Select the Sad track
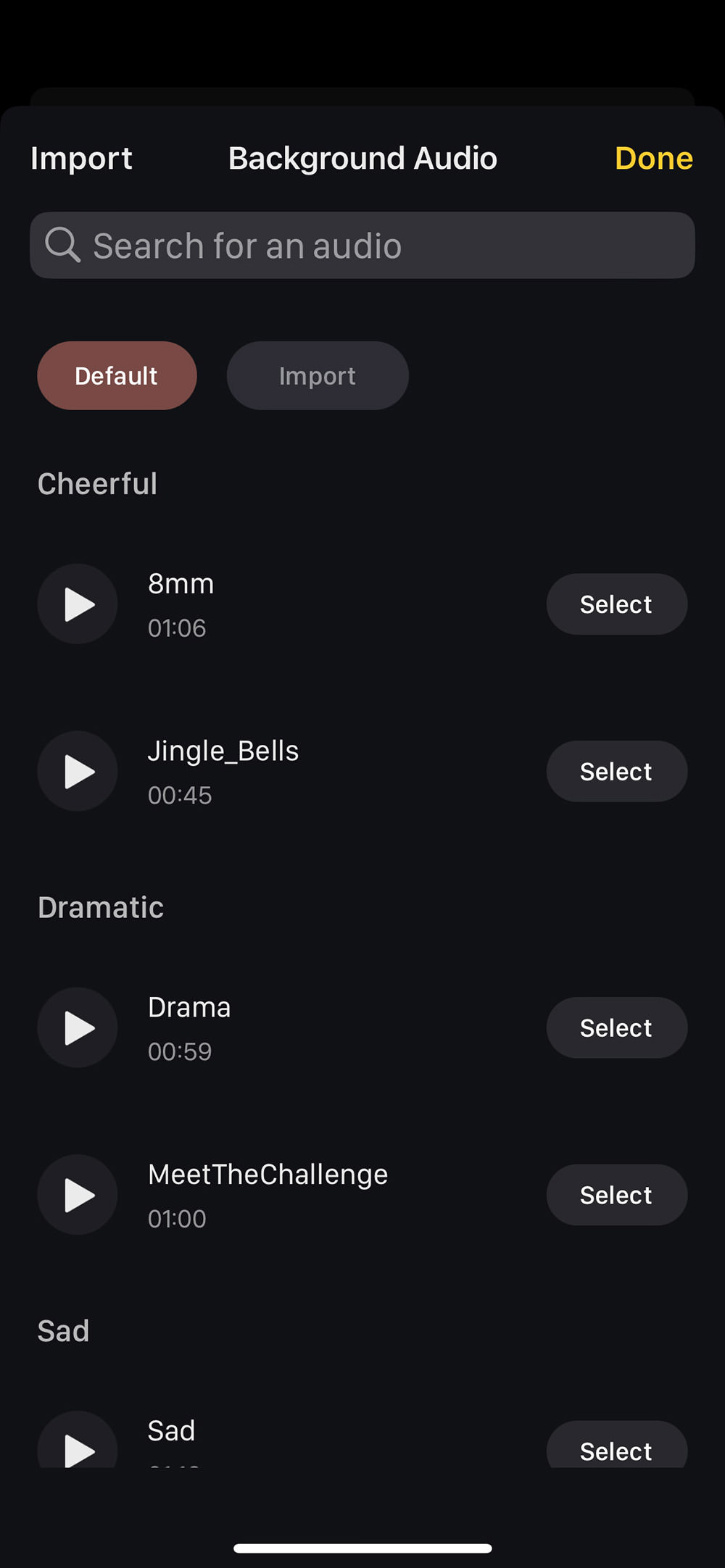The width and height of the screenshot is (725, 1568). click(x=617, y=1445)
